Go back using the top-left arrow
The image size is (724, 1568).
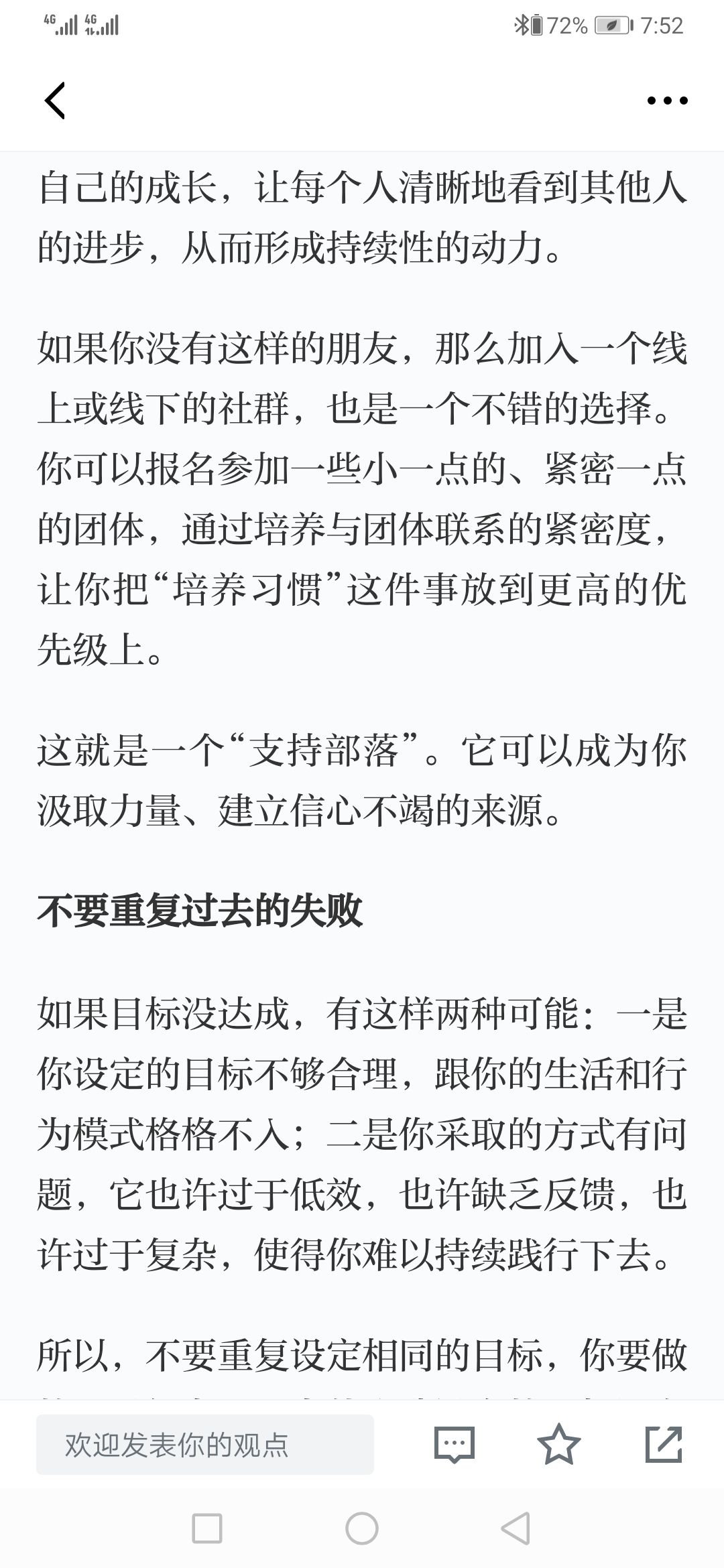pos(55,101)
